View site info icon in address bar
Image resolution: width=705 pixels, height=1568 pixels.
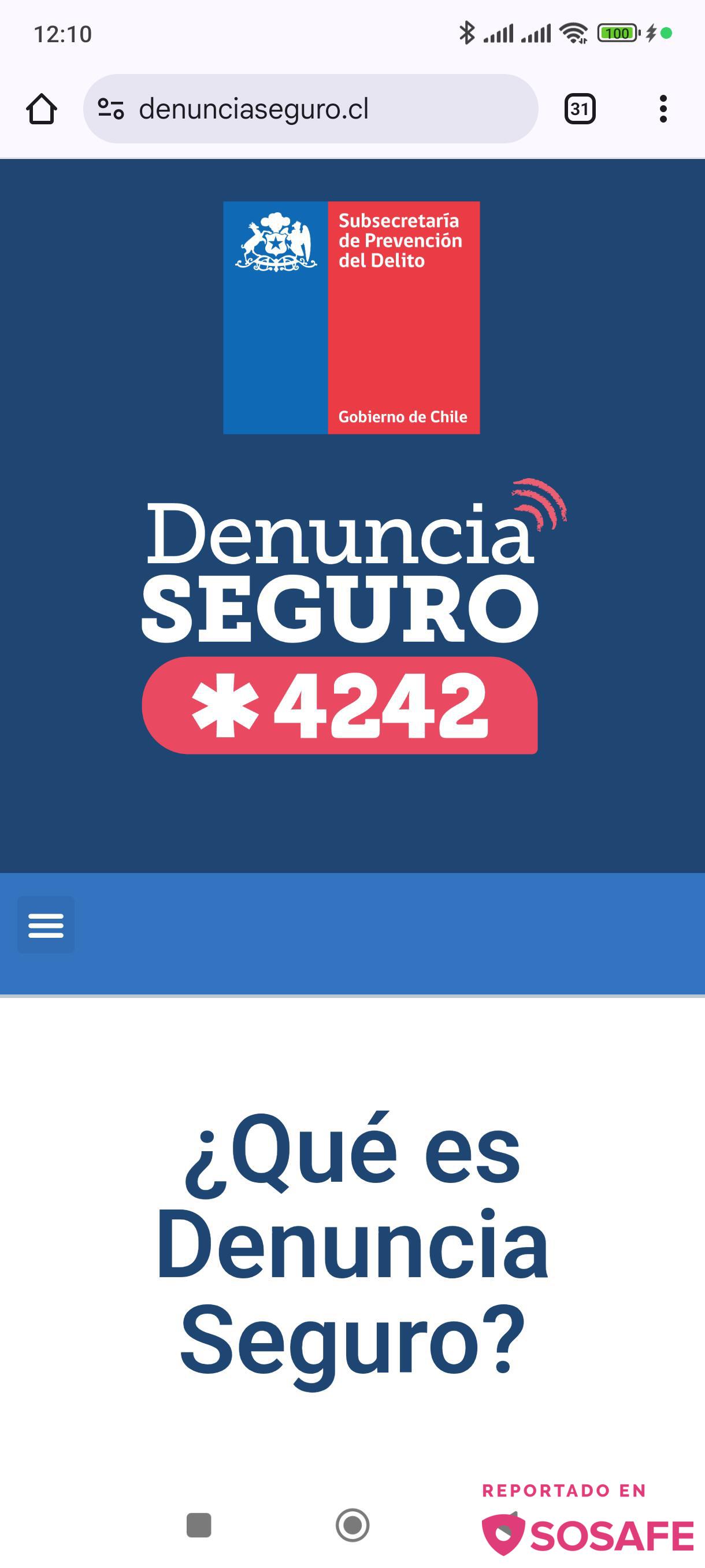(x=111, y=109)
